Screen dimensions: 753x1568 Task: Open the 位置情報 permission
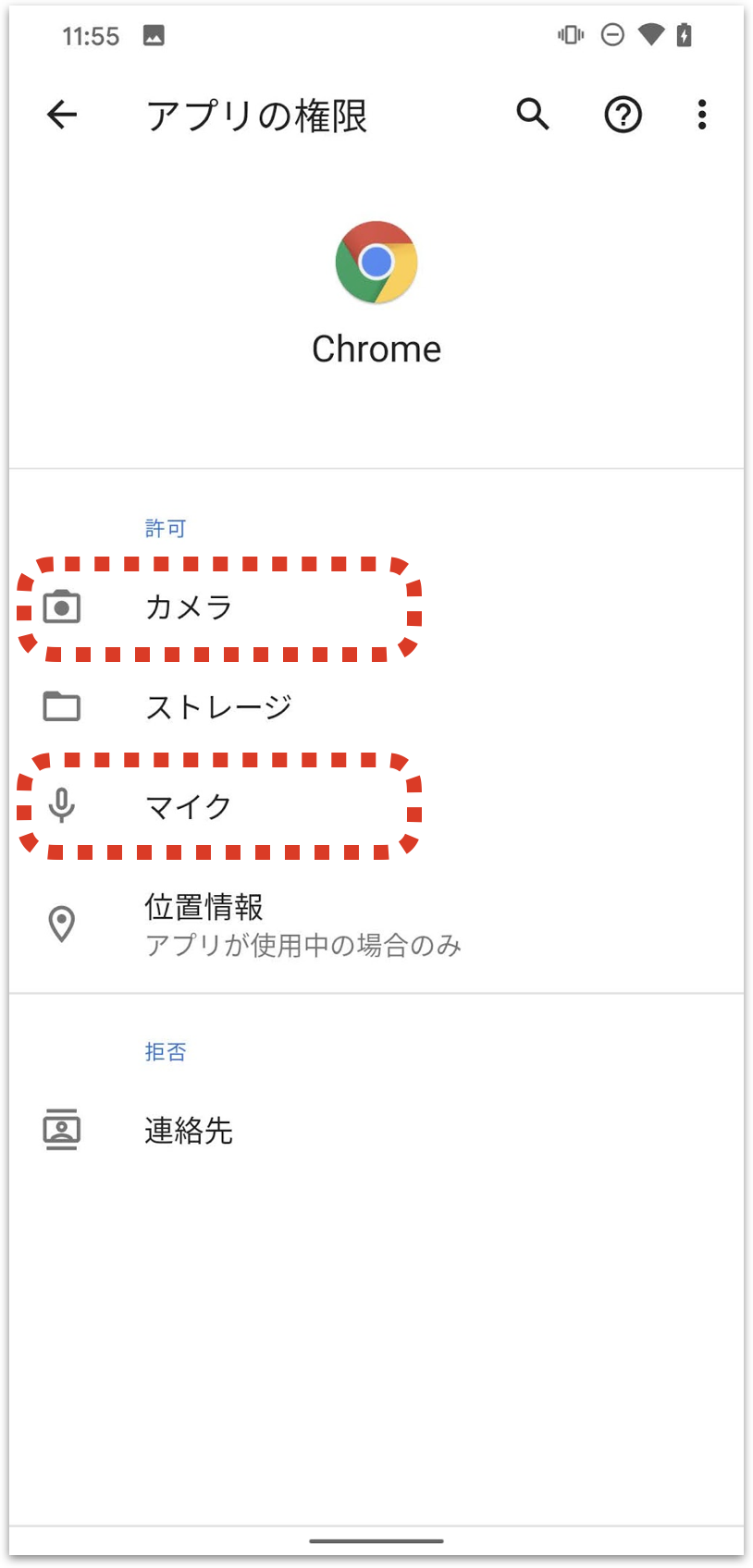(x=204, y=924)
